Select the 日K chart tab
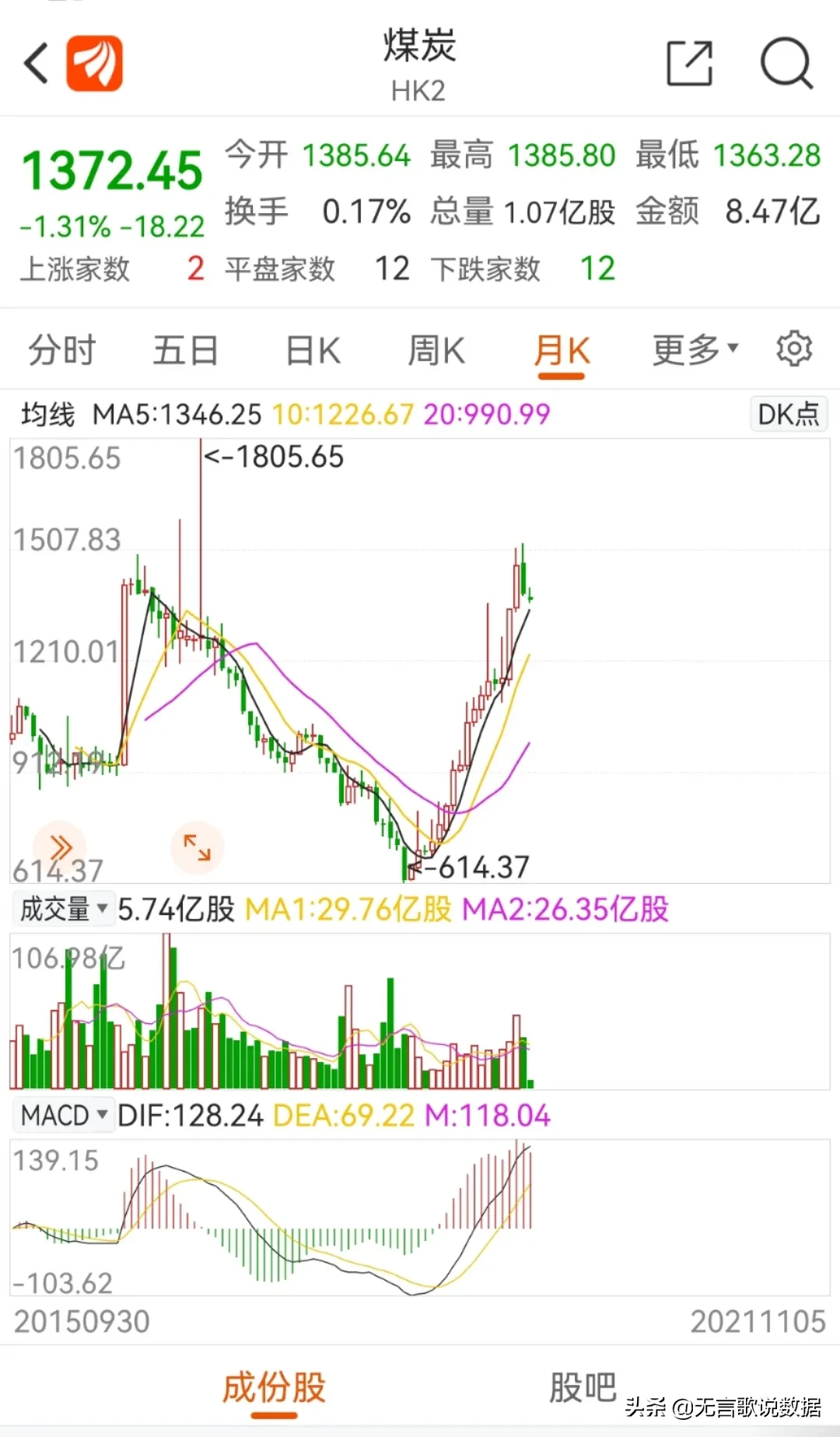This screenshot has height=1437, width=840. coord(313,350)
